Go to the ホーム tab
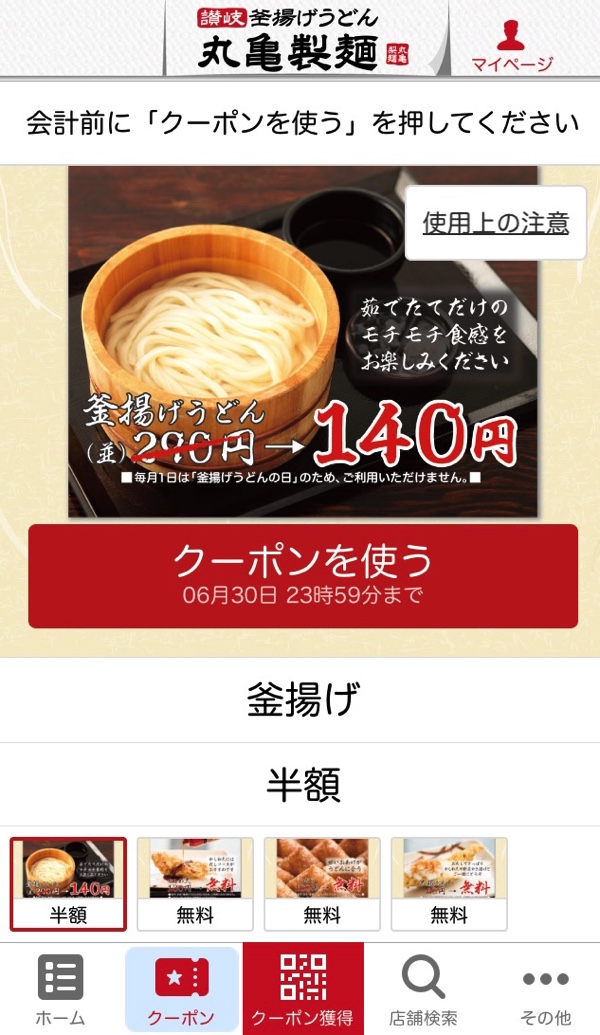 pyautogui.click(x=60, y=990)
